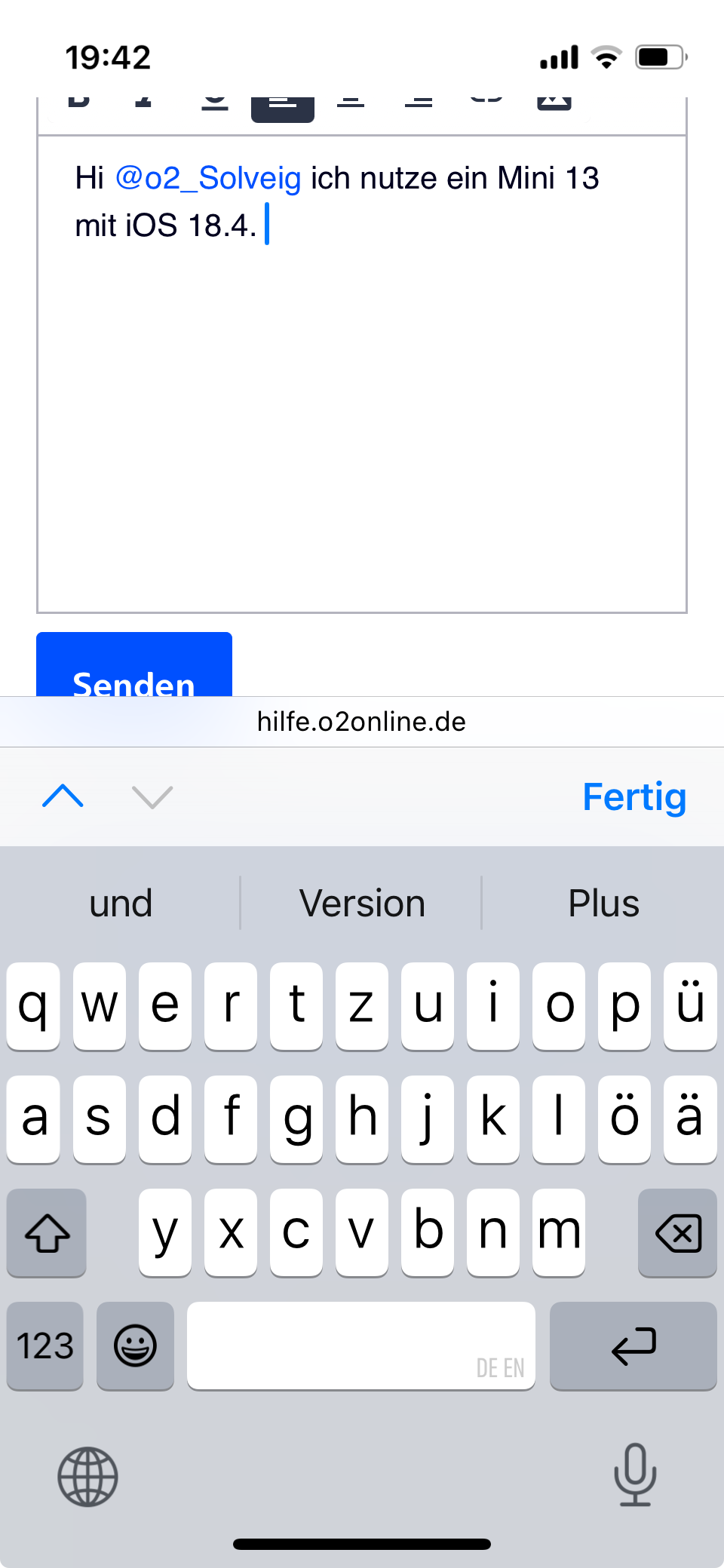Start dictation with the microphone icon

point(635,1474)
